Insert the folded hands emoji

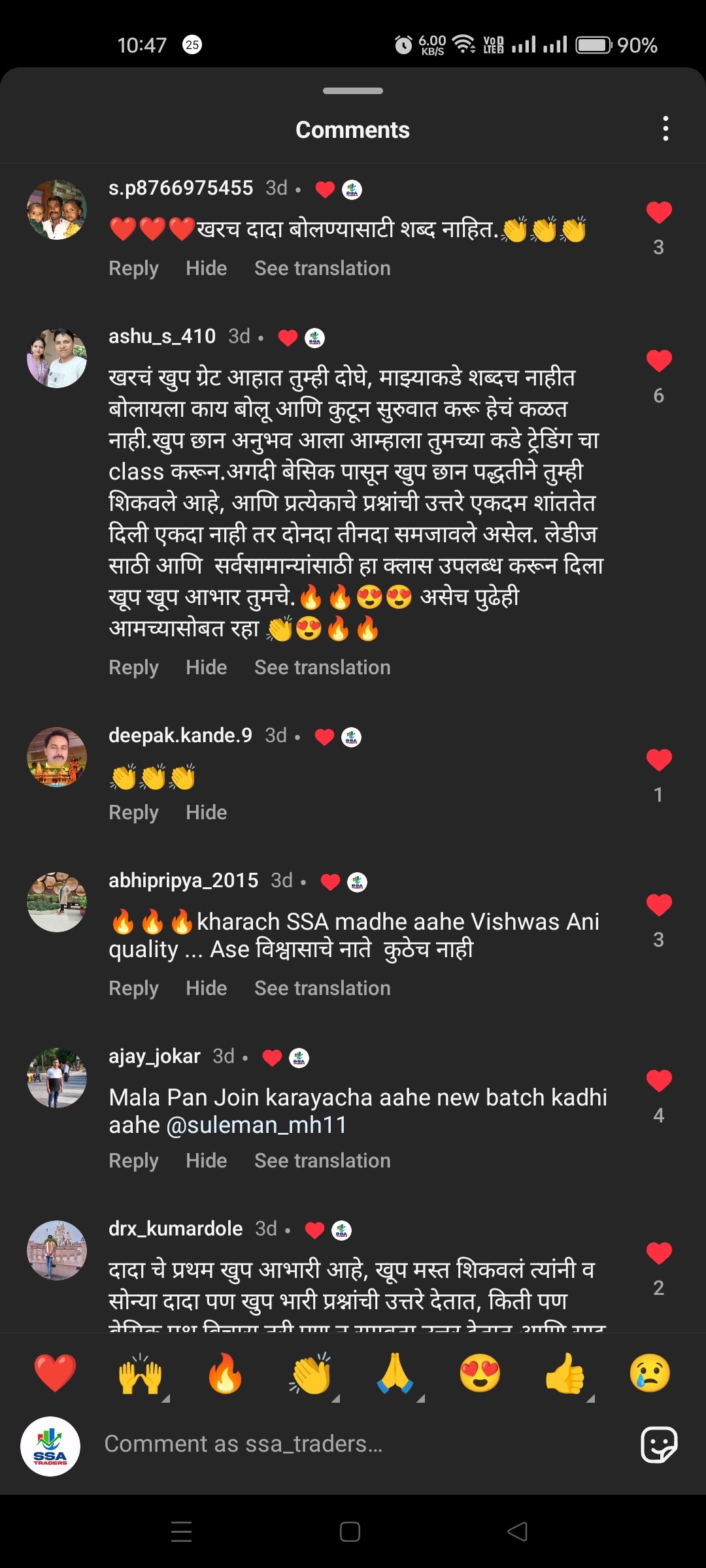[x=395, y=1373]
